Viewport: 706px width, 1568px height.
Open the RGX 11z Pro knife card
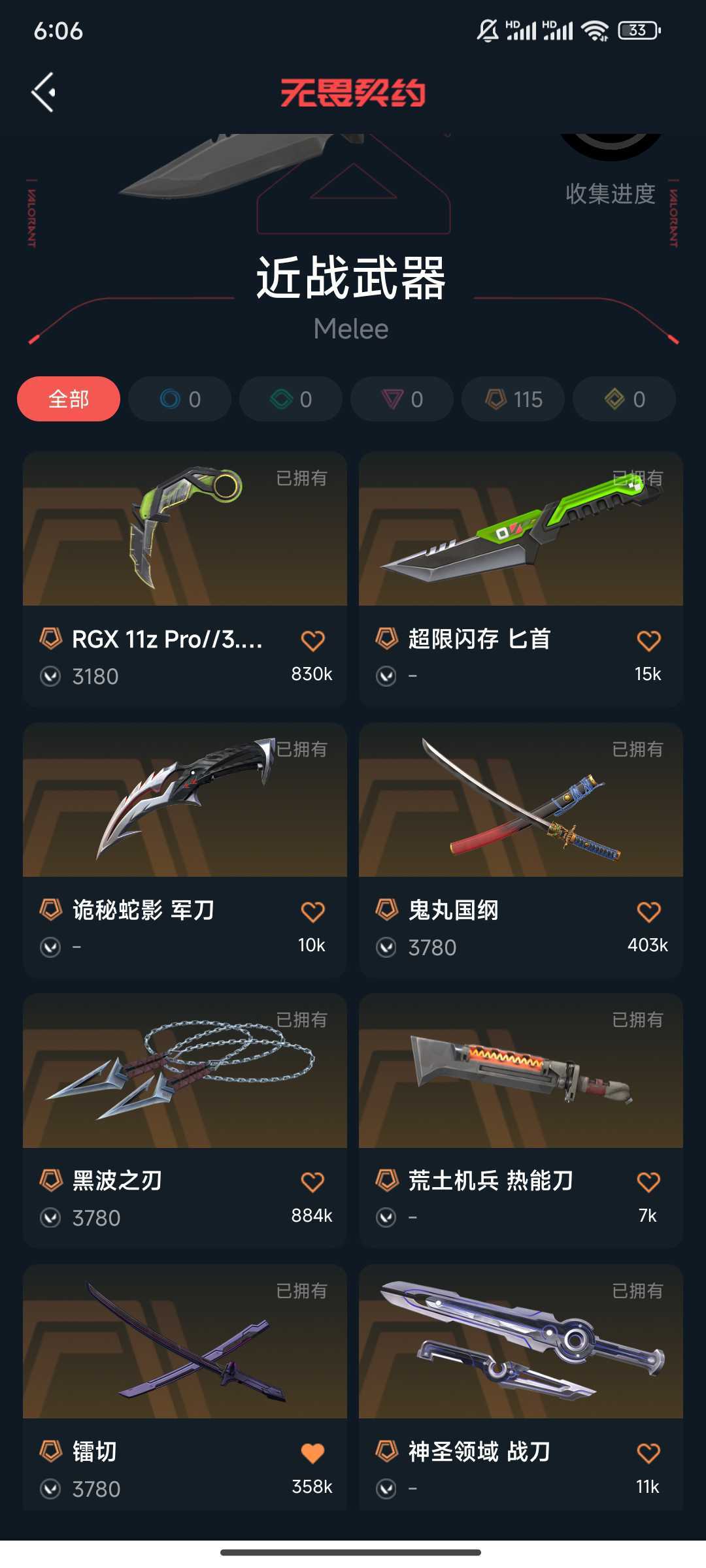185,579
